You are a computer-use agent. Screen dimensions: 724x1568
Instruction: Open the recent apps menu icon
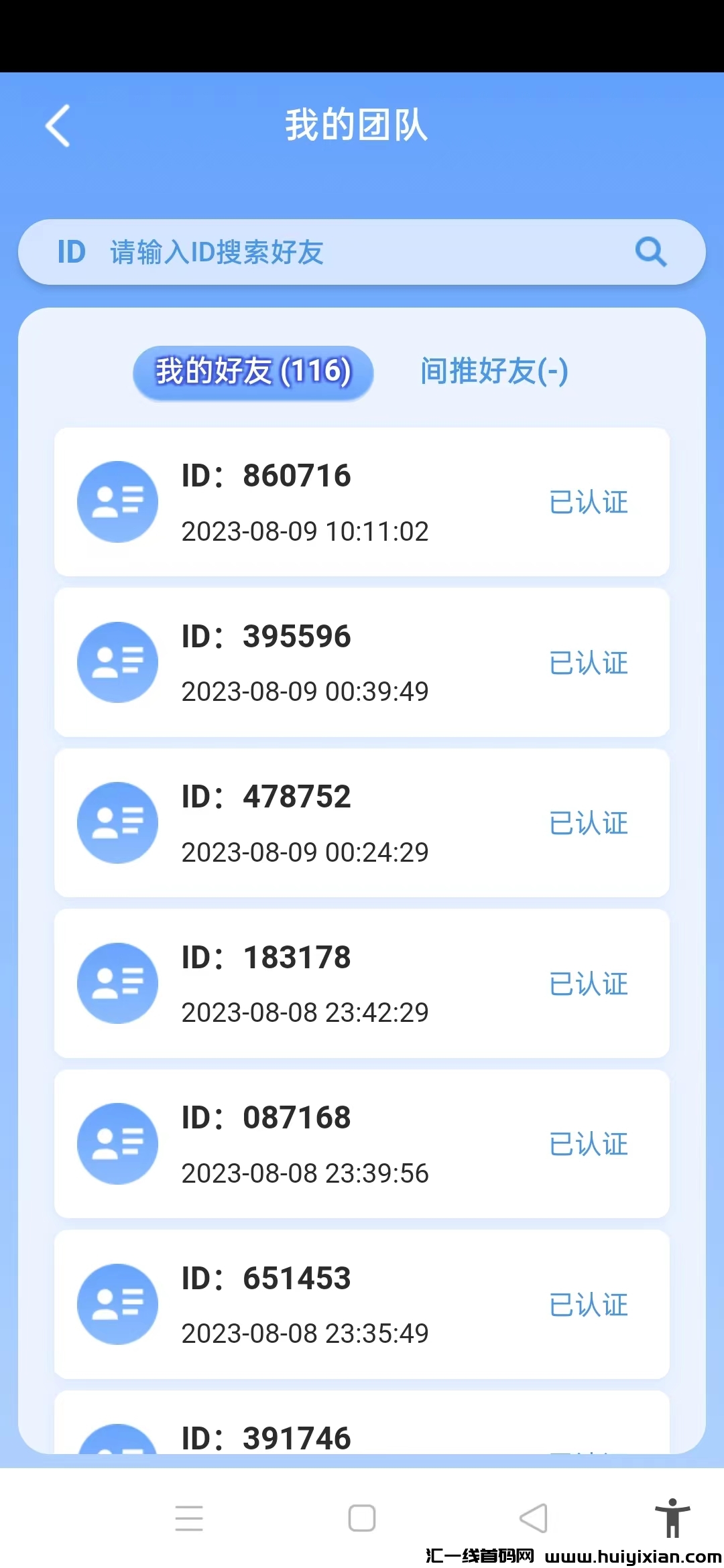click(x=190, y=1520)
